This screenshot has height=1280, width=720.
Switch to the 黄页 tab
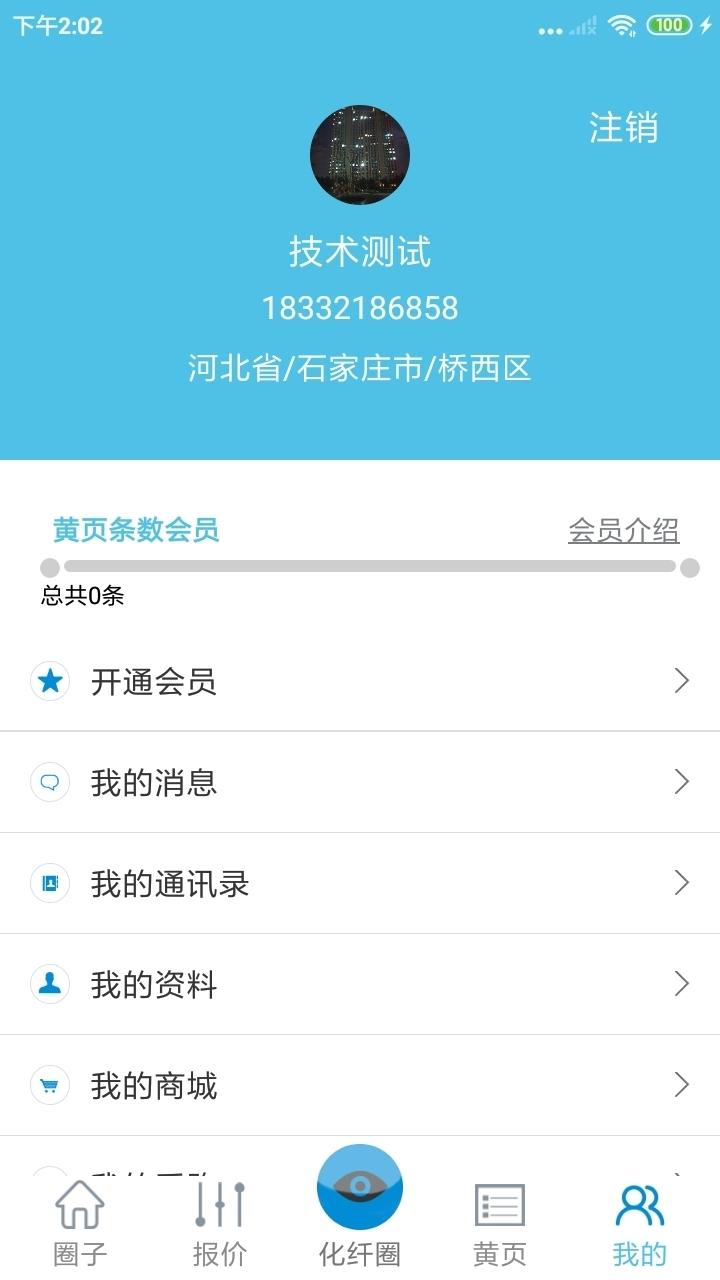tap(499, 1222)
